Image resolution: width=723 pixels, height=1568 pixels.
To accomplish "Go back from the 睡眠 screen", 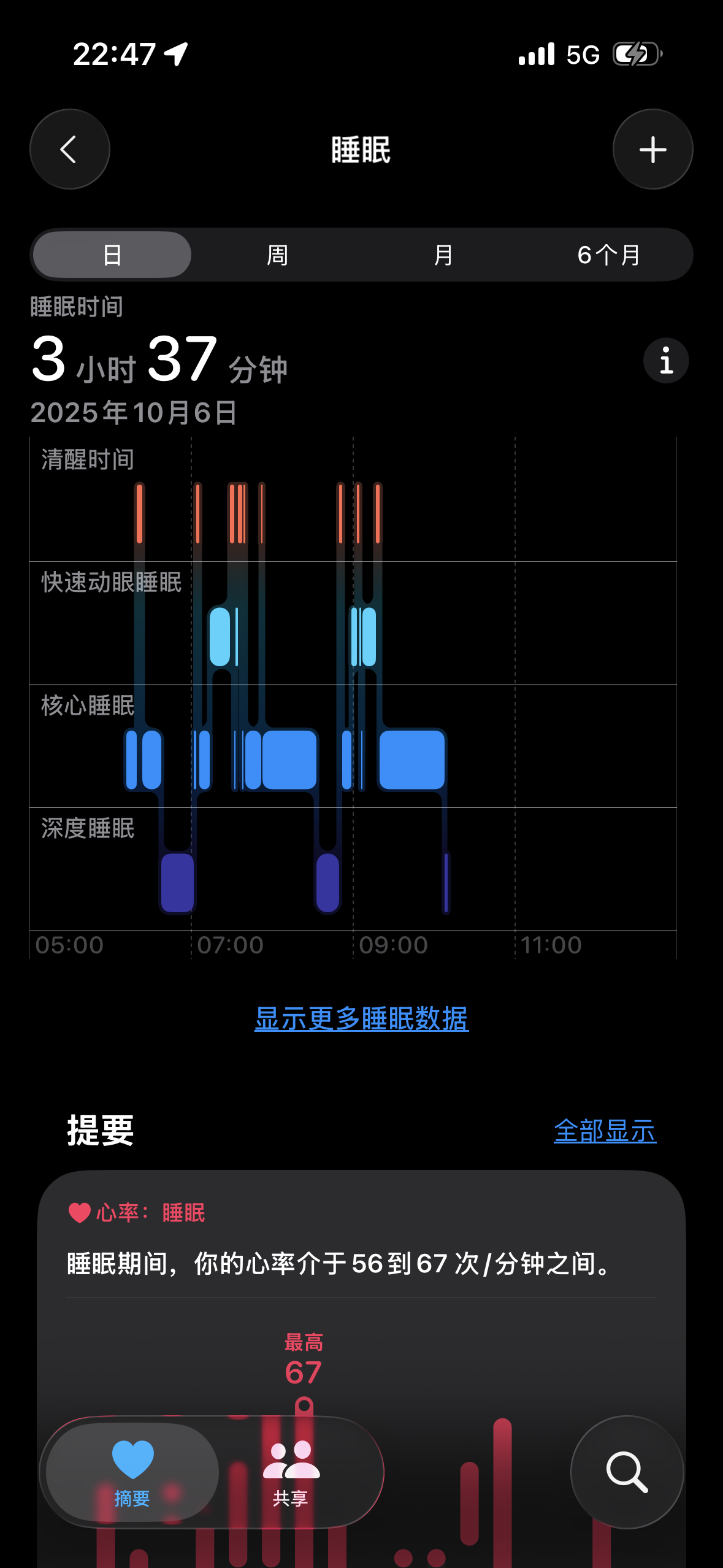I will coord(70,149).
